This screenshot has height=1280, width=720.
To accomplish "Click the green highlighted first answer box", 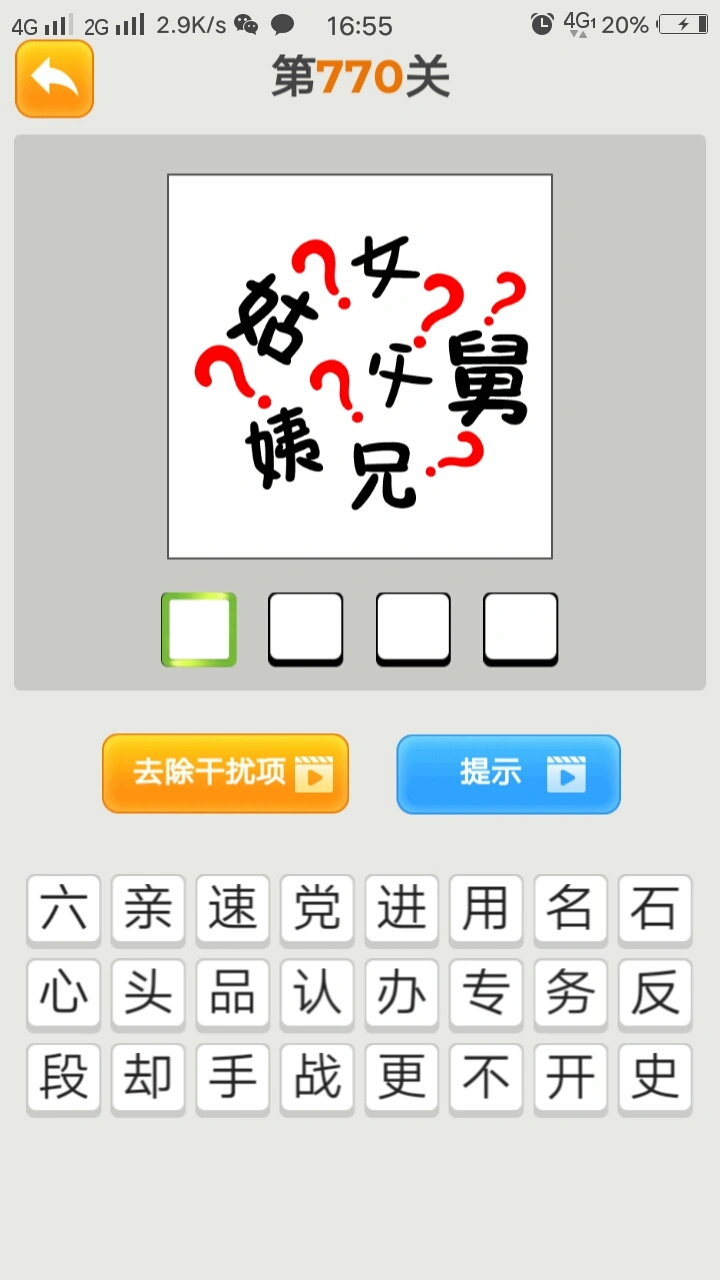I will 198,629.
